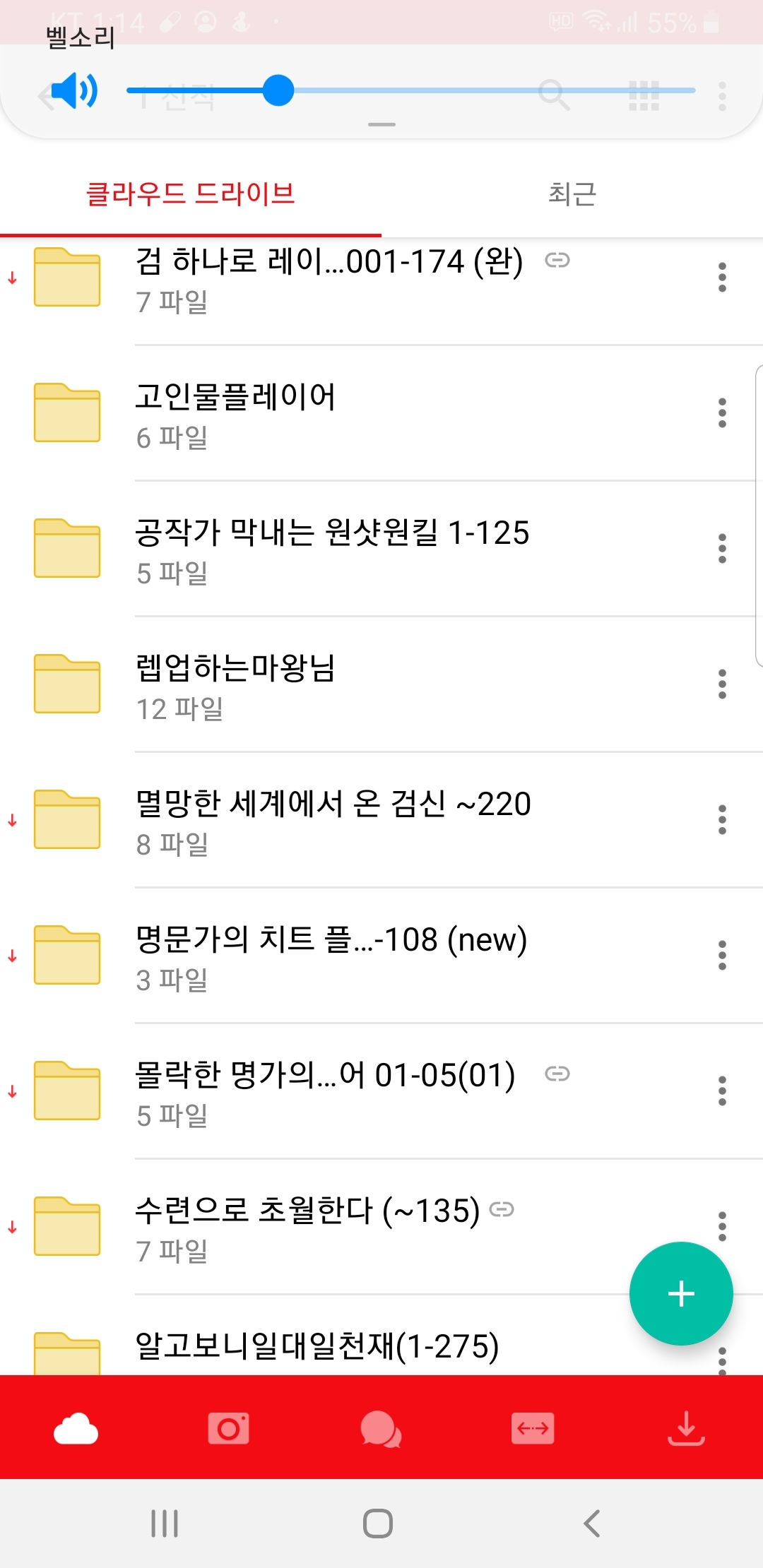Open the three-dot menu for 명문가의 치트 플 folder

722,956
